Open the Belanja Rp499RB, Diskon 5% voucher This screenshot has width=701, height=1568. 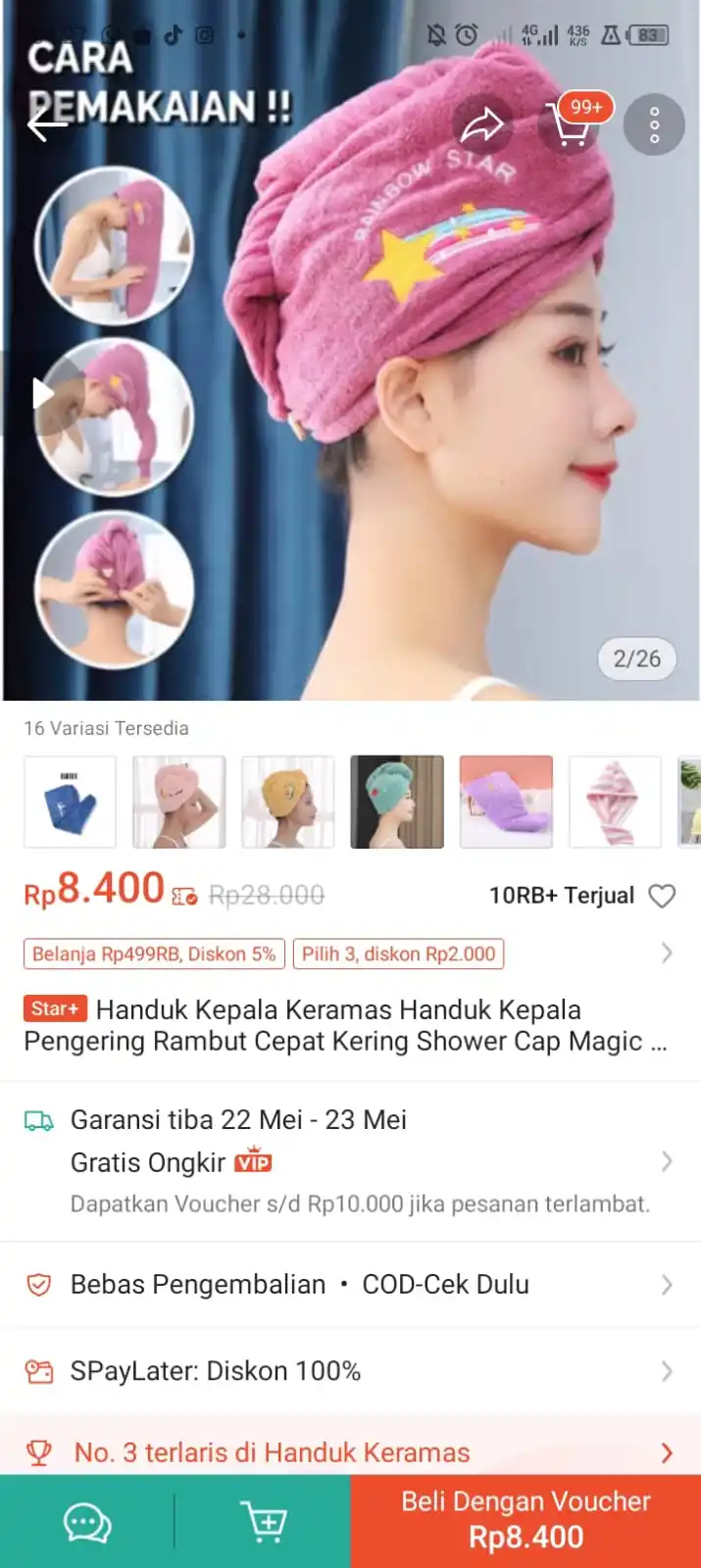[154, 954]
